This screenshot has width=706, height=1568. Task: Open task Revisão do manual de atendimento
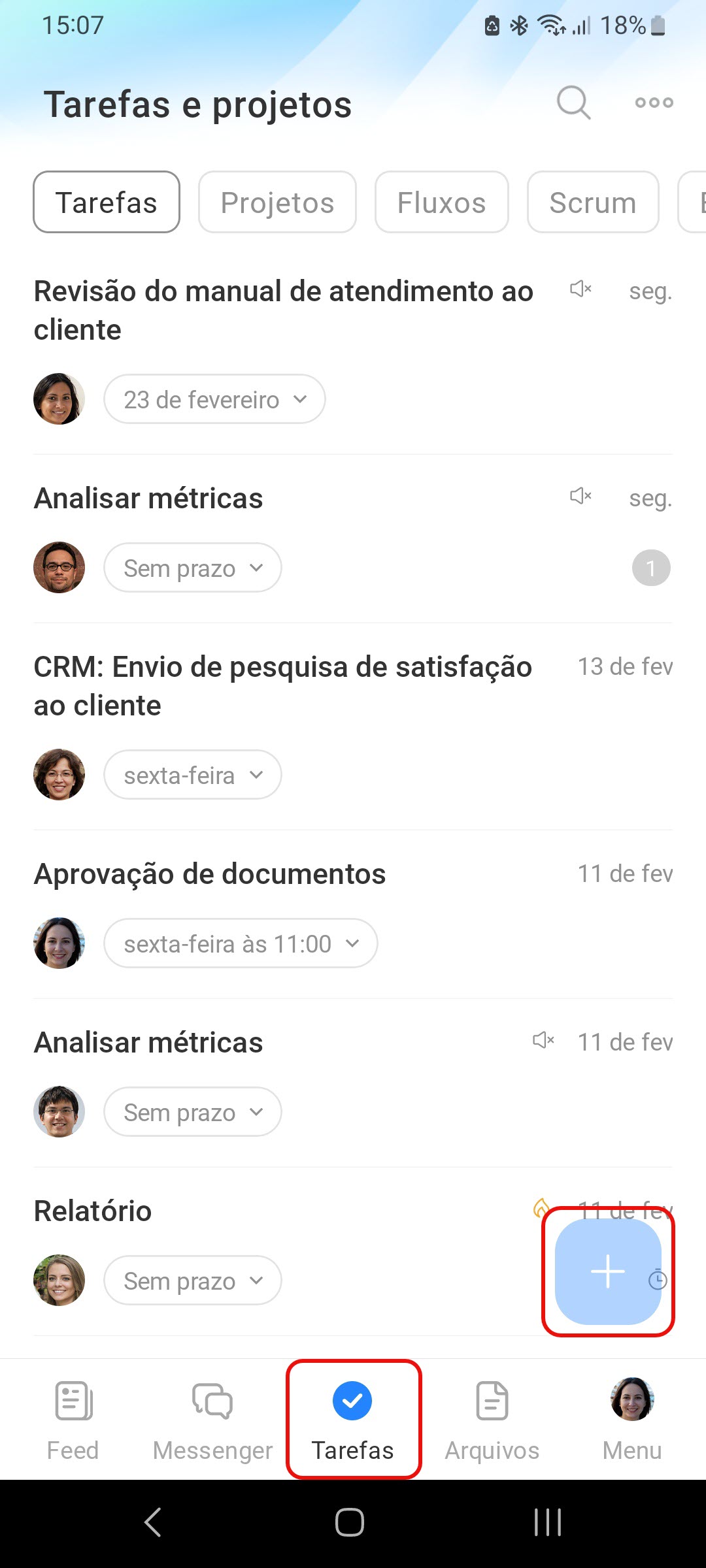pos(283,310)
